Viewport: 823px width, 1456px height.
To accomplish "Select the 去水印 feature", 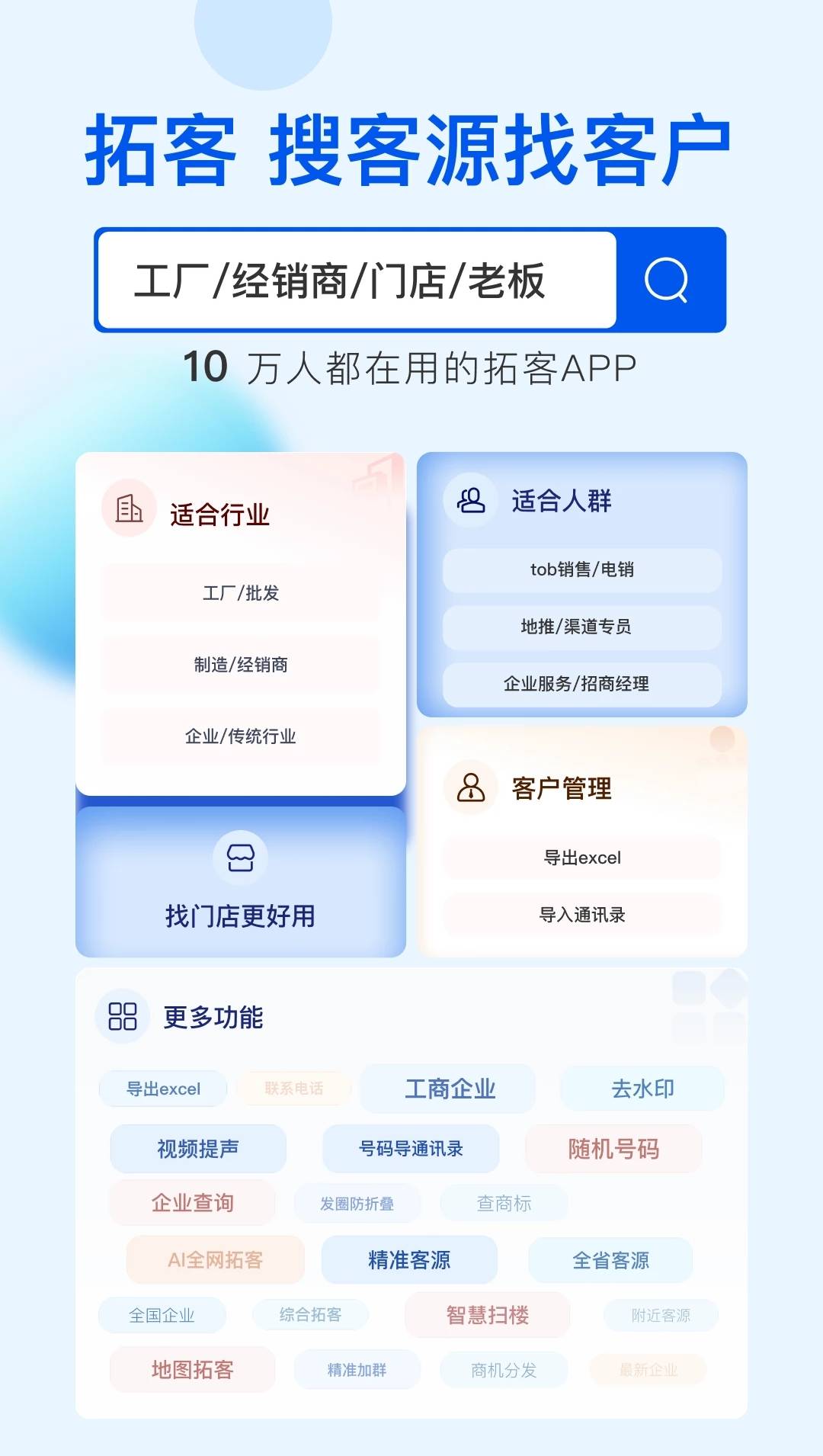I will pos(641,1089).
